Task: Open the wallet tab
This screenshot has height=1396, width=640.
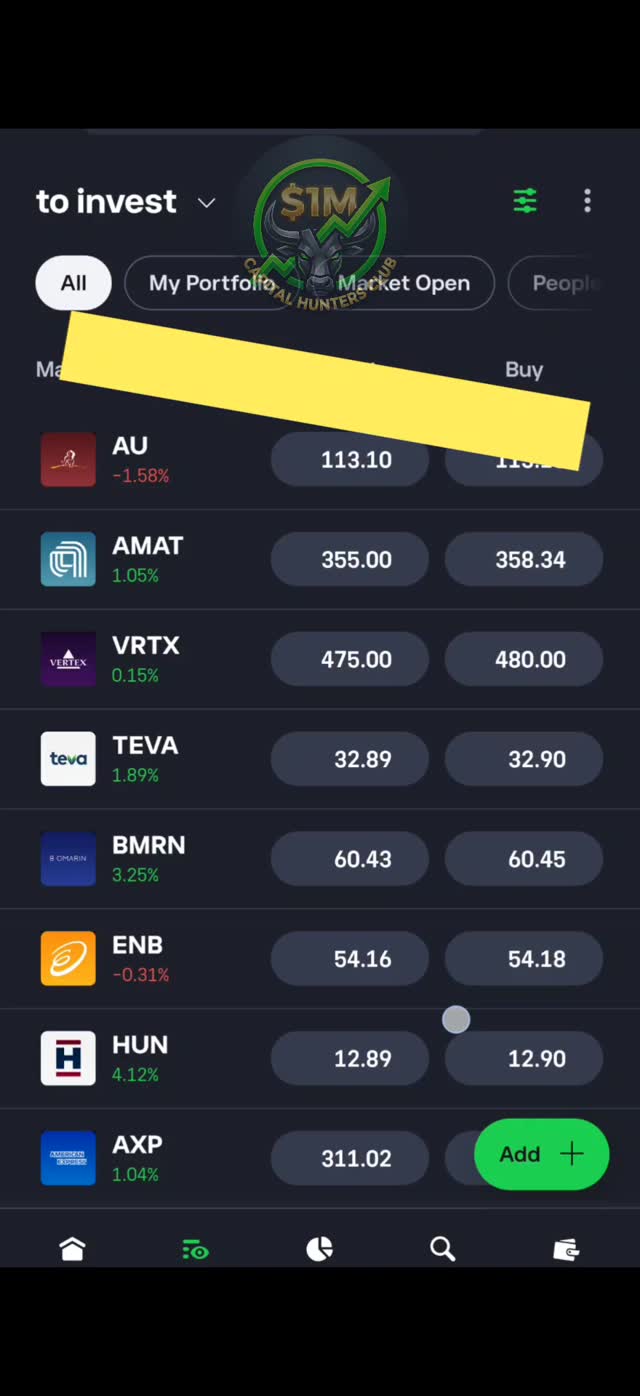Action: click(566, 1248)
